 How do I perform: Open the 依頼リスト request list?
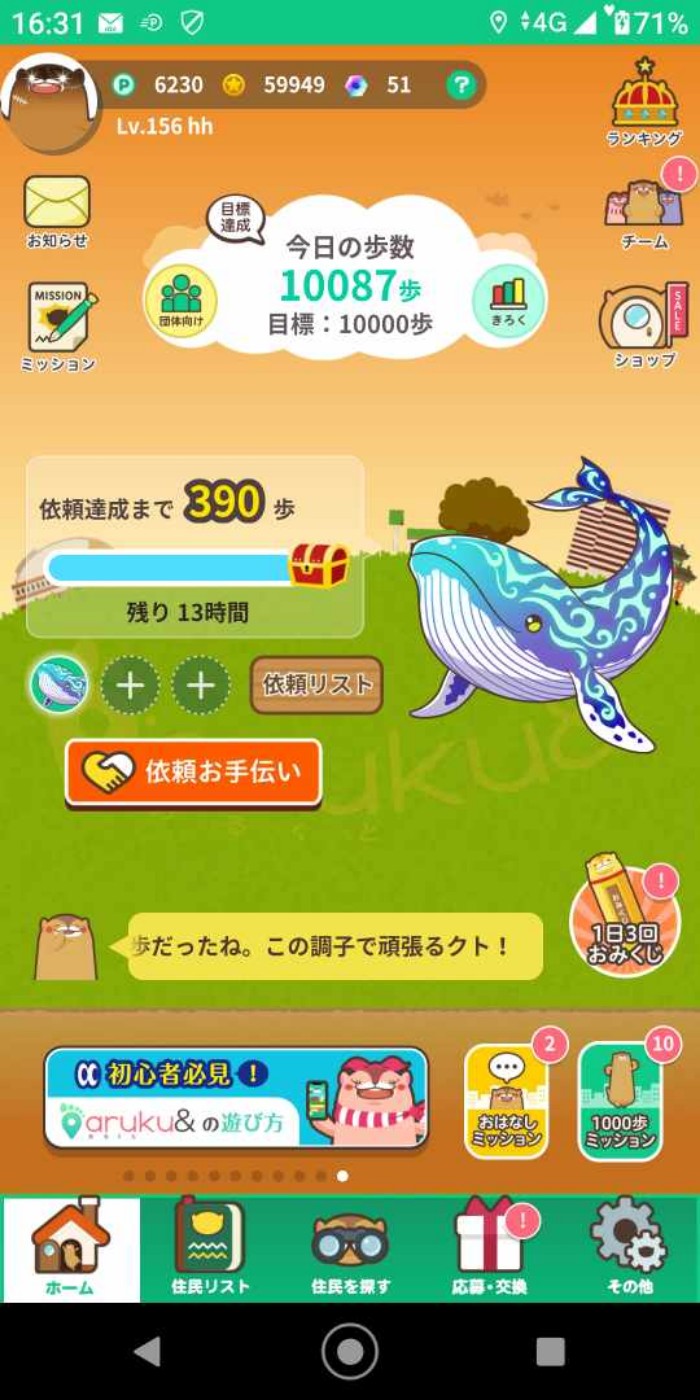pos(316,685)
